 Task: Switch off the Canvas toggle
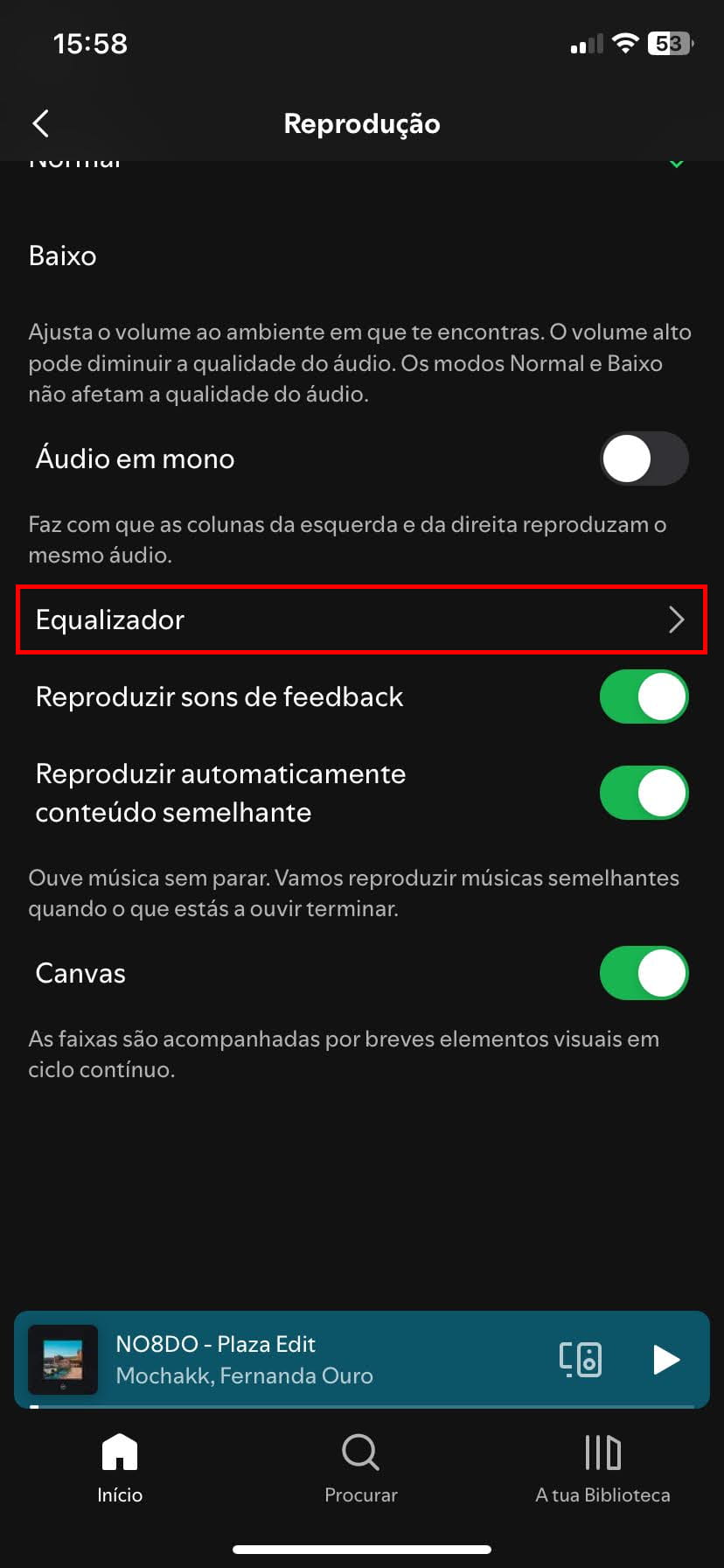point(644,973)
